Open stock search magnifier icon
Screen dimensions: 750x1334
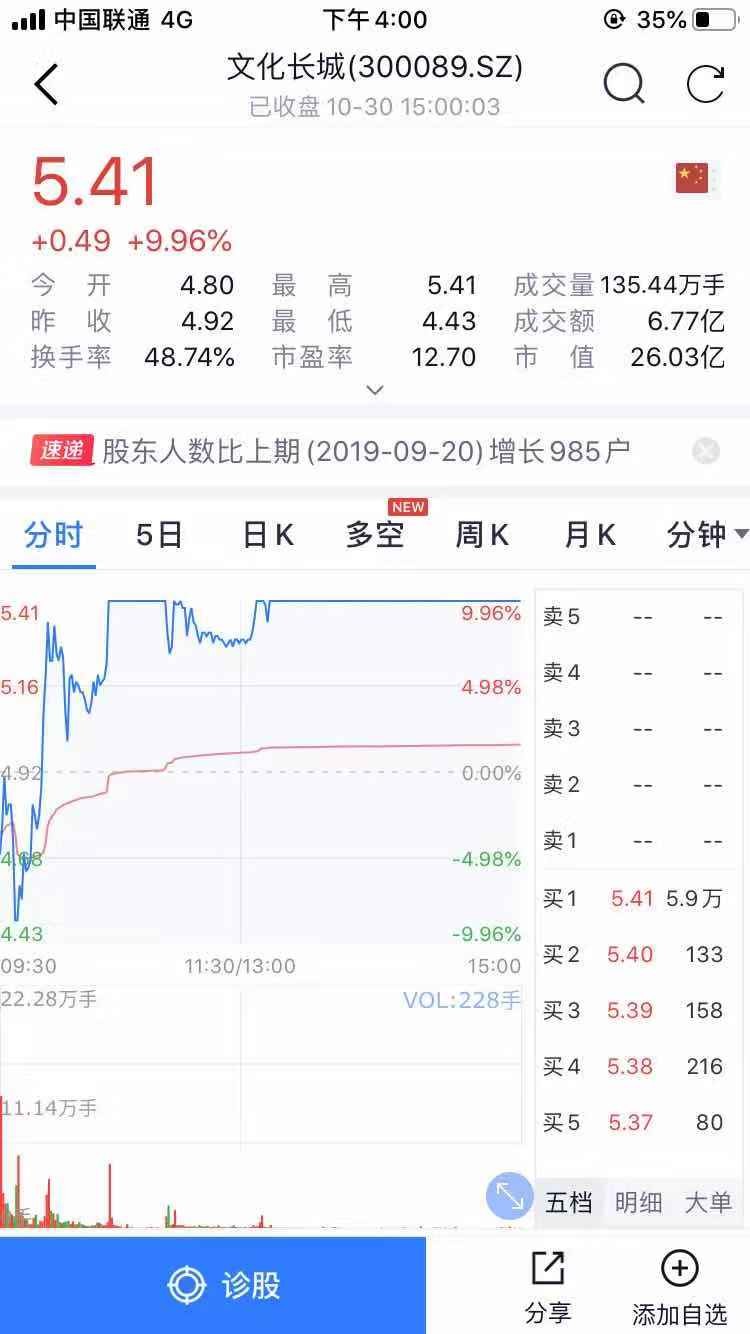click(624, 85)
